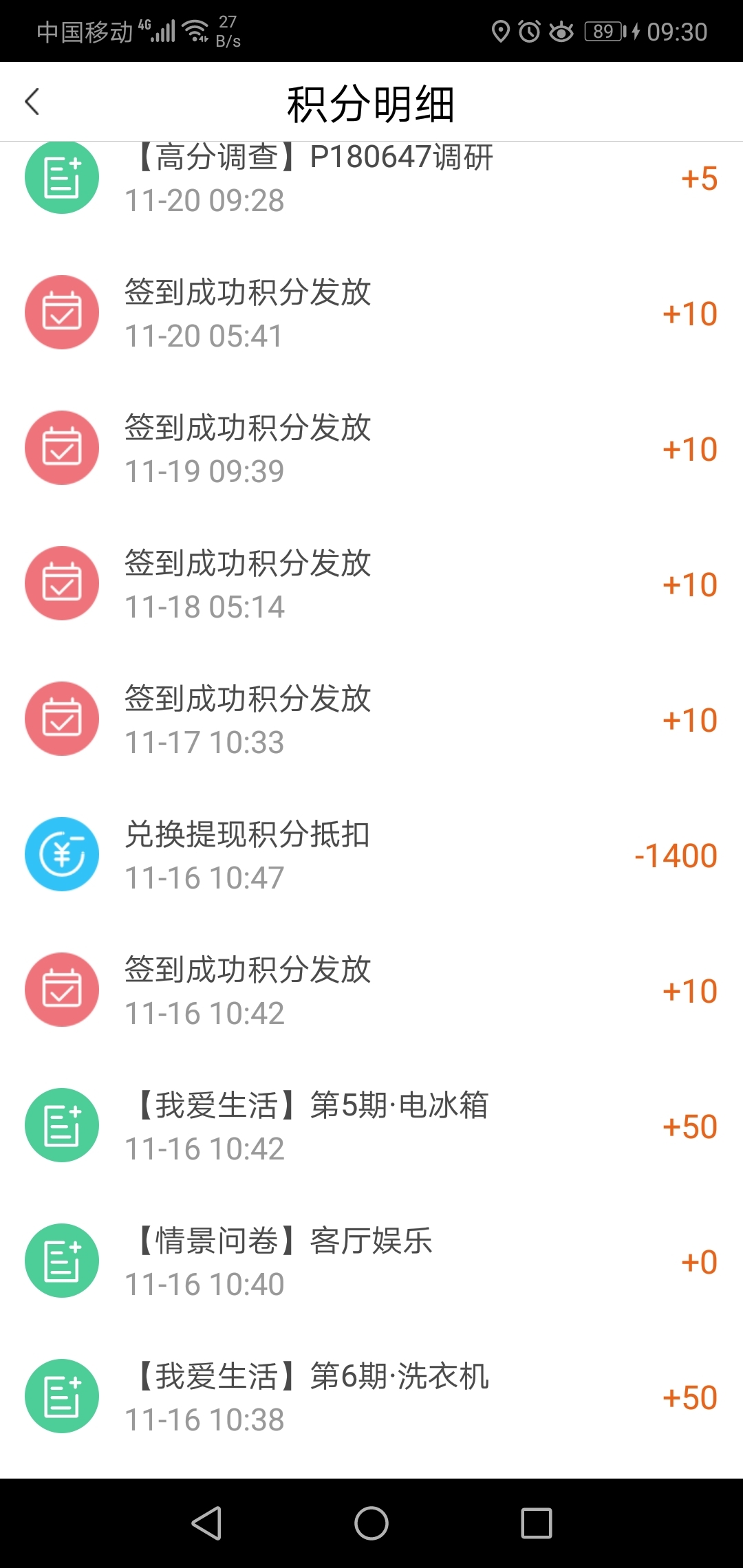Tap the system home button
The image size is (743, 1568).
[371, 1523]
